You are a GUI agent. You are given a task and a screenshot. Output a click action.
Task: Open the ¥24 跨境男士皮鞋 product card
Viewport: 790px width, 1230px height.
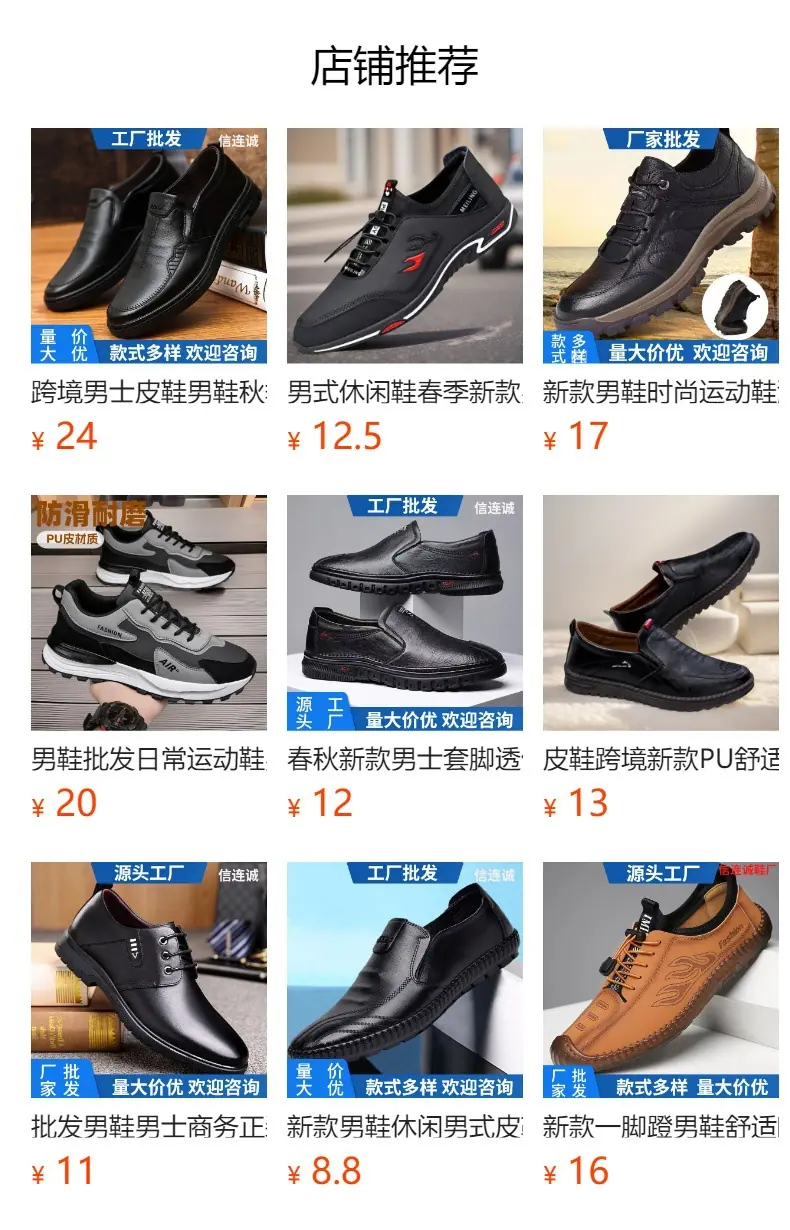point(149,291)
